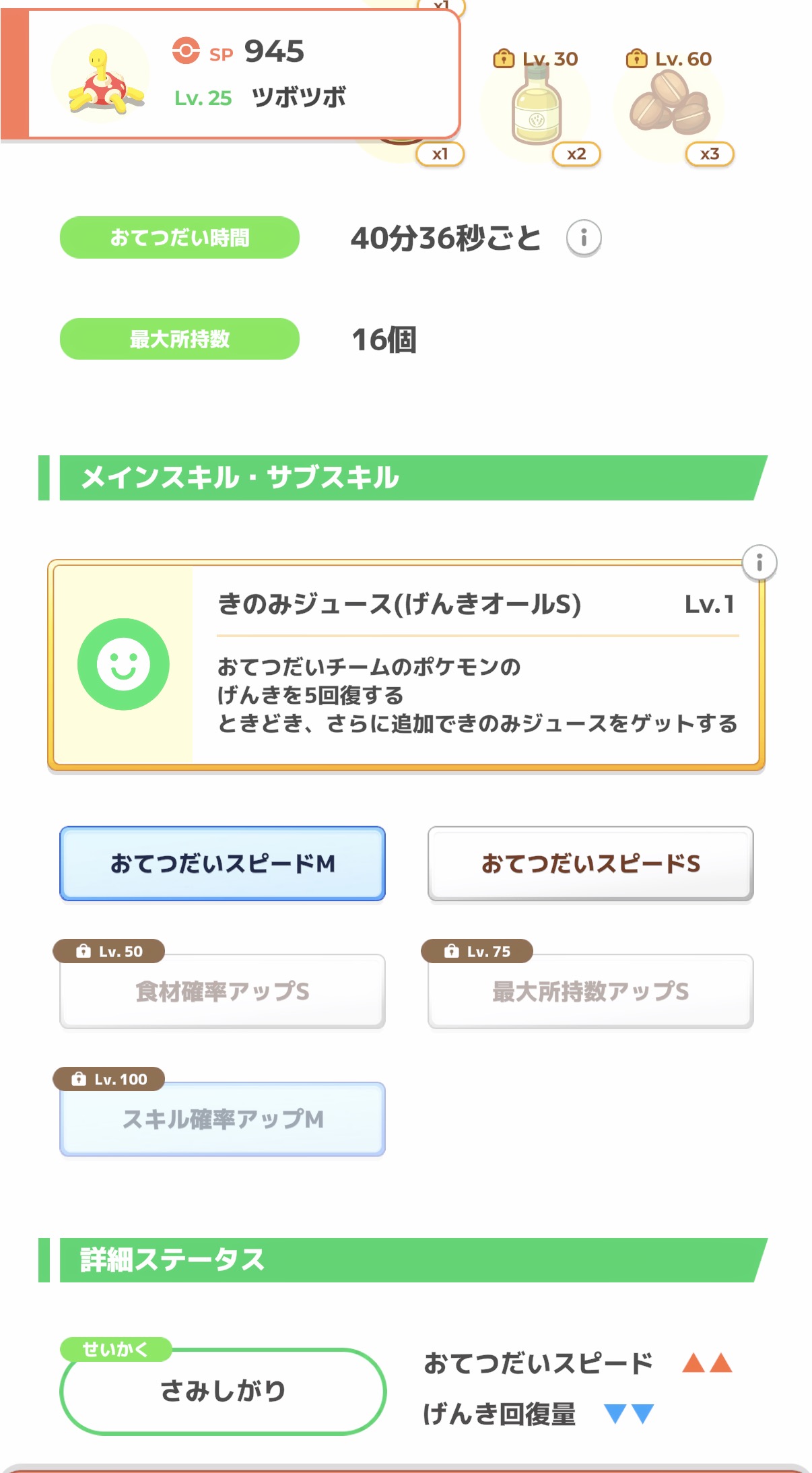View locked スキル確率アップM sub skill
Image resolution: width=812 pixels, height=1473 pixels.
222,1119
